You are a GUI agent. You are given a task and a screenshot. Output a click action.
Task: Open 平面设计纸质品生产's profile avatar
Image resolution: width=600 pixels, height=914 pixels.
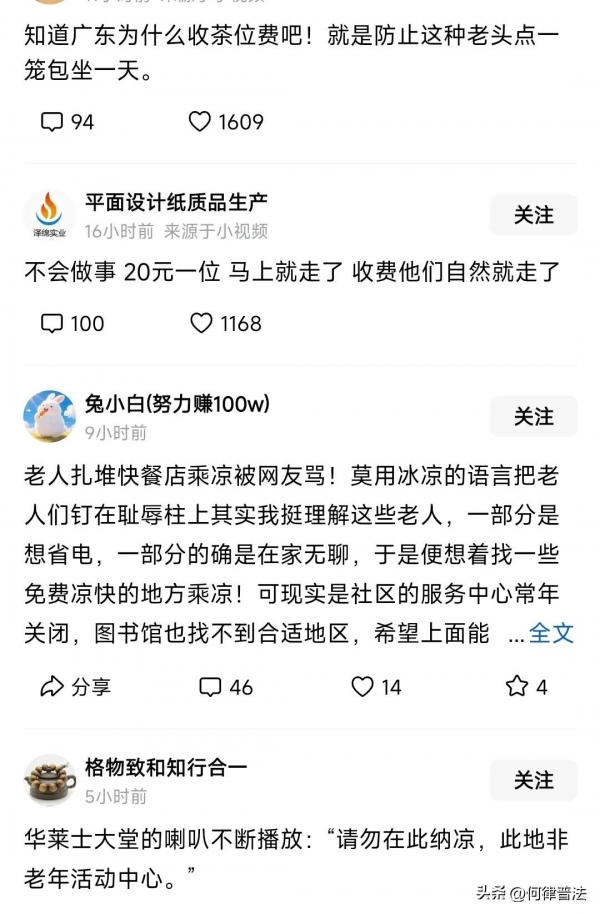click(x=49, y=215)
